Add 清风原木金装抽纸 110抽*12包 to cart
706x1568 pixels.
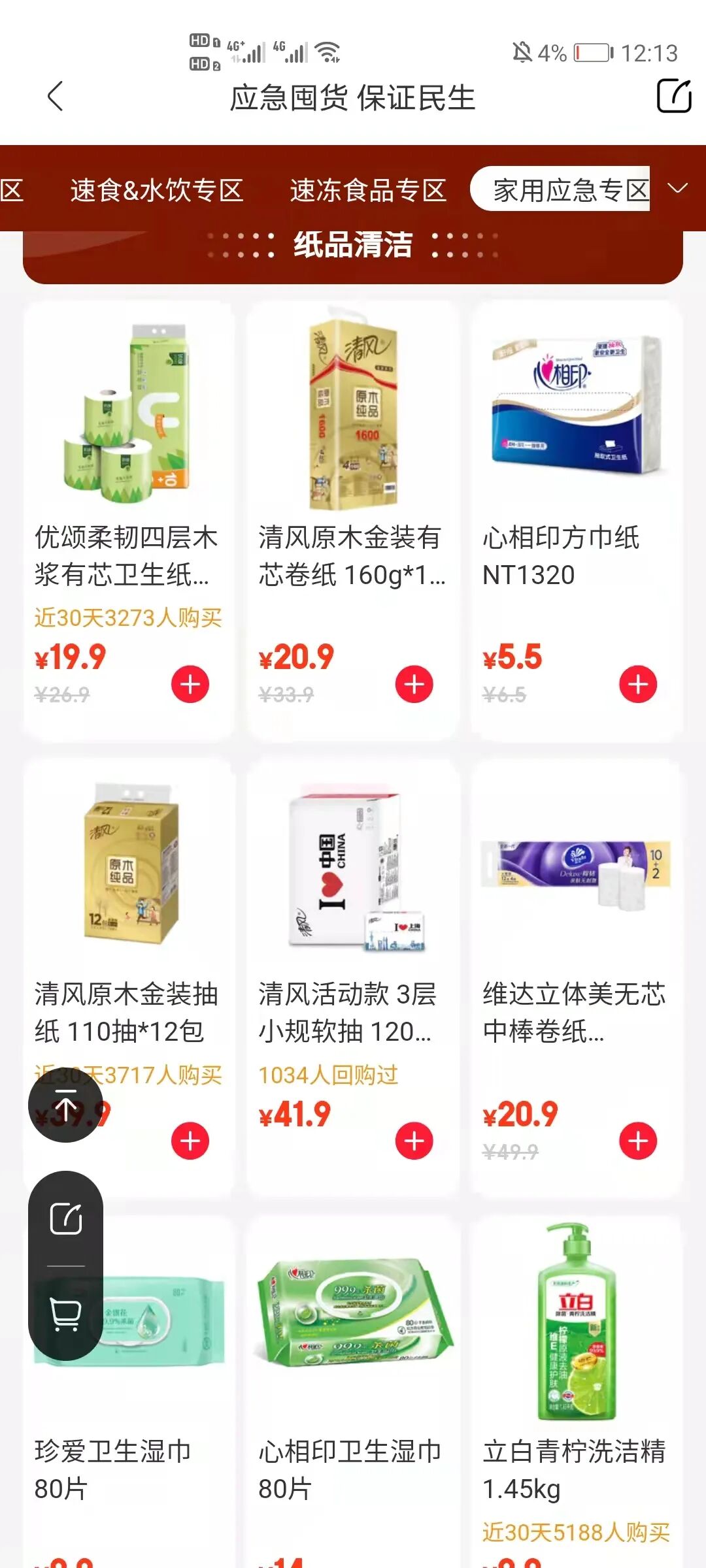[190, 1141]
